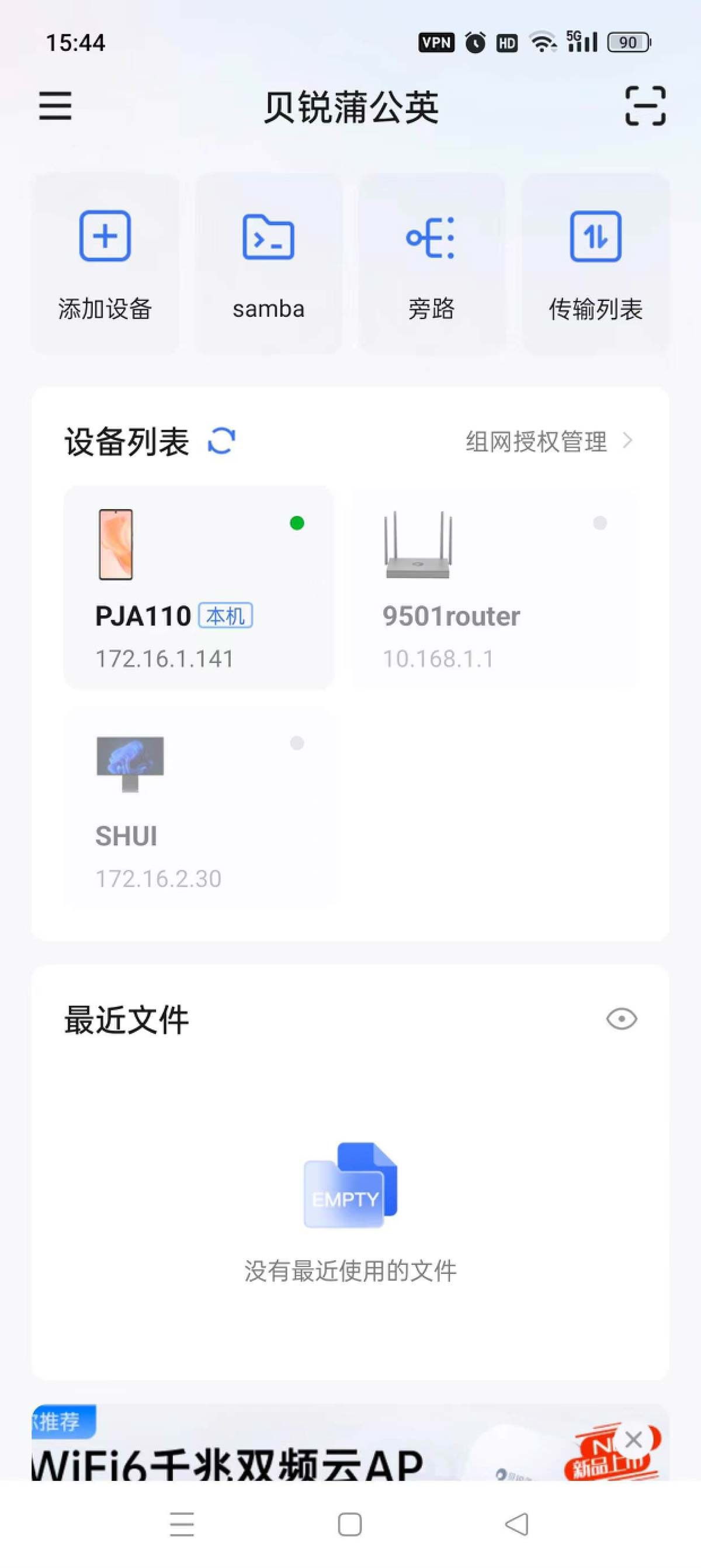Tap the 本机 label beside PJA110
The image size is (701, 1568).
pyautogui.click(x=227, y=616)
